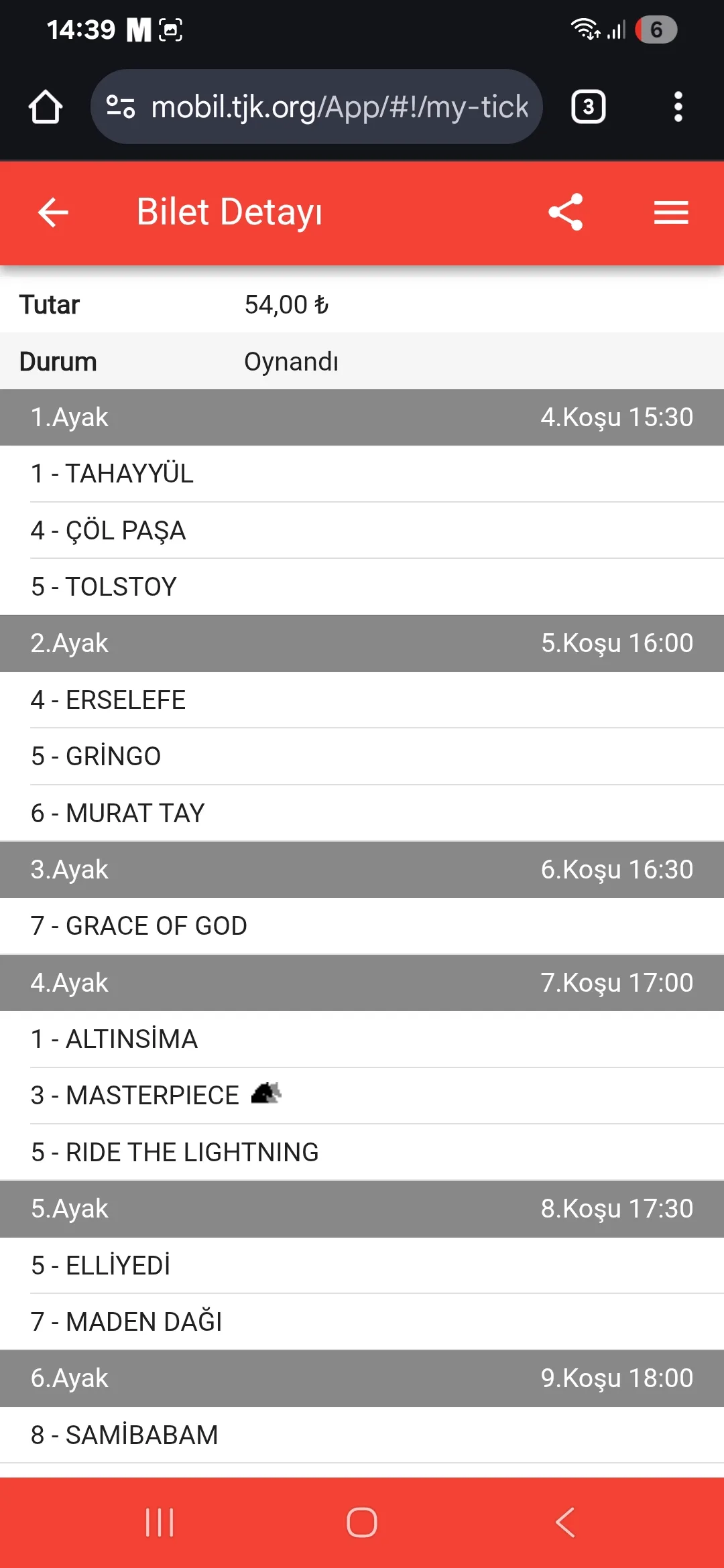The height and width of the screenshot is (1568, 724).
Task: Open the hamburger menu
Action: pyautogui.click(x=671, y=213)
